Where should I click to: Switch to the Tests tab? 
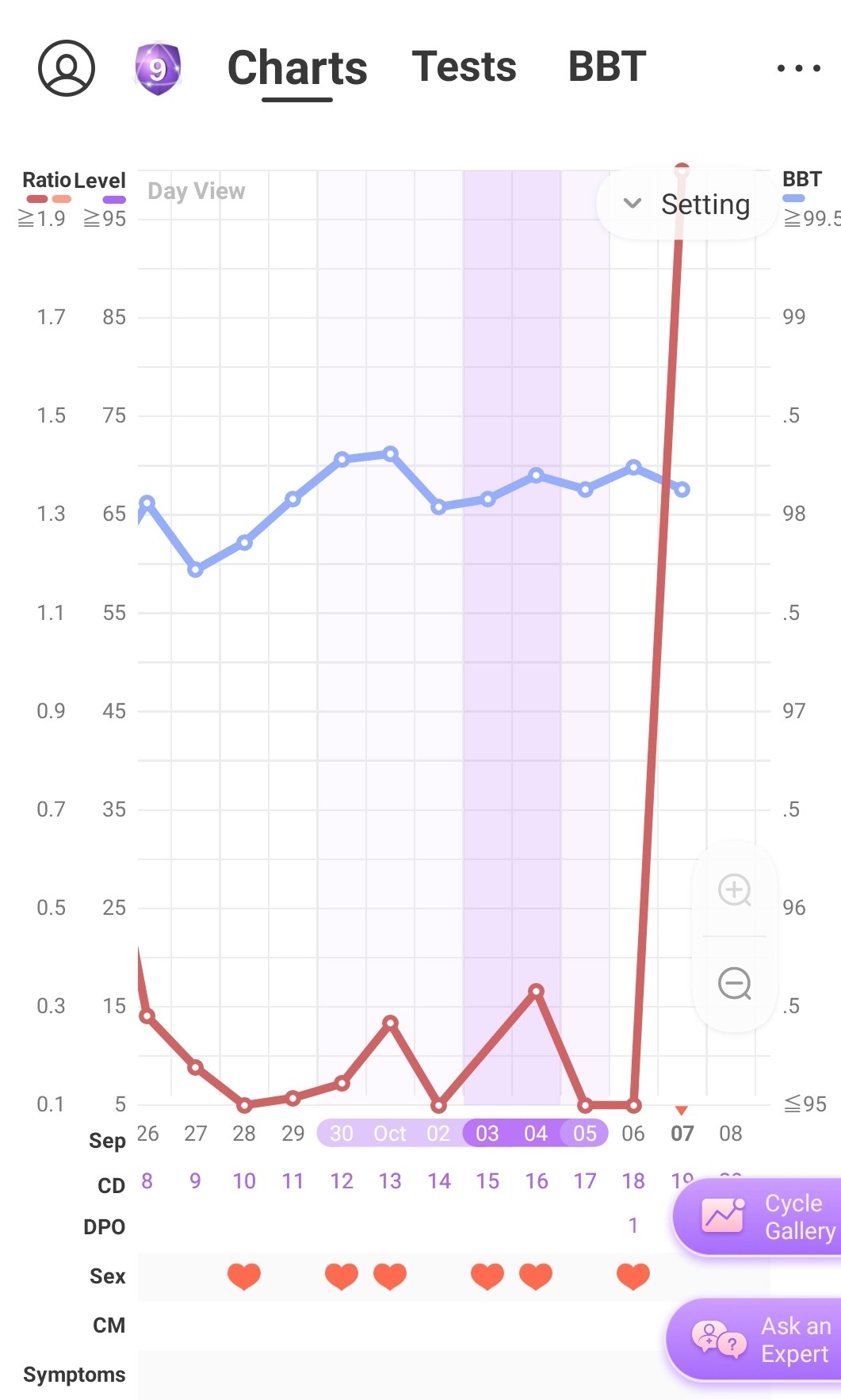click(464, 67)
